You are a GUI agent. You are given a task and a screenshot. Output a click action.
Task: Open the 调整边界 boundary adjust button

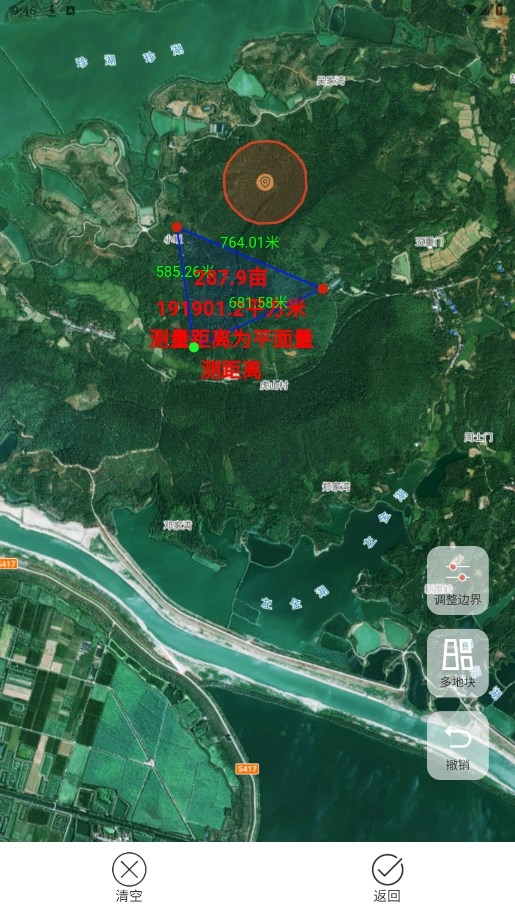point(458,581)
